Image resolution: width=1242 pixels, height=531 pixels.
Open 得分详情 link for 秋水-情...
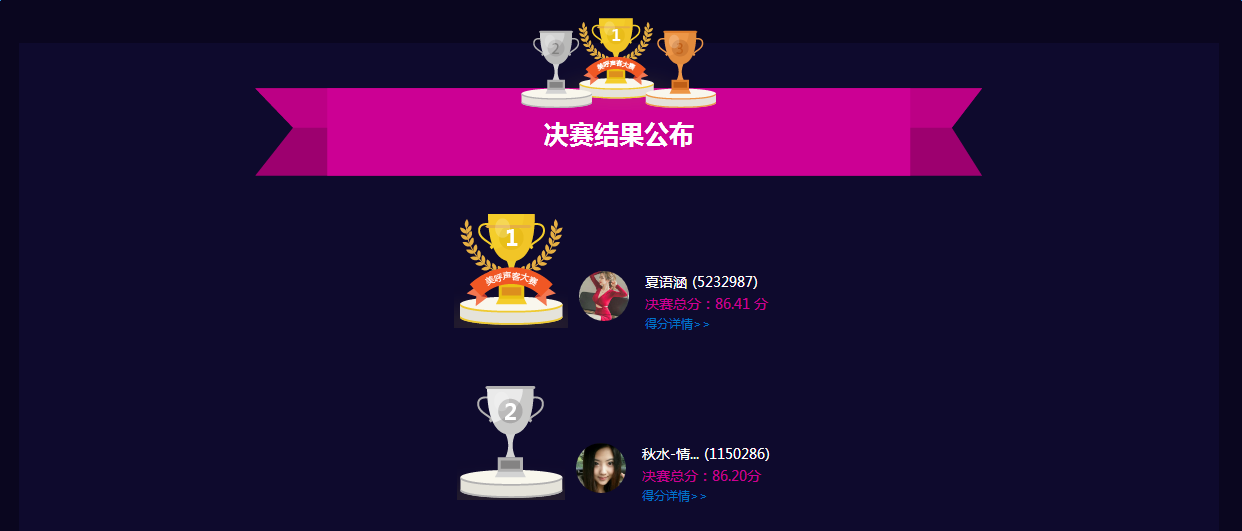(x=673, y=496)
